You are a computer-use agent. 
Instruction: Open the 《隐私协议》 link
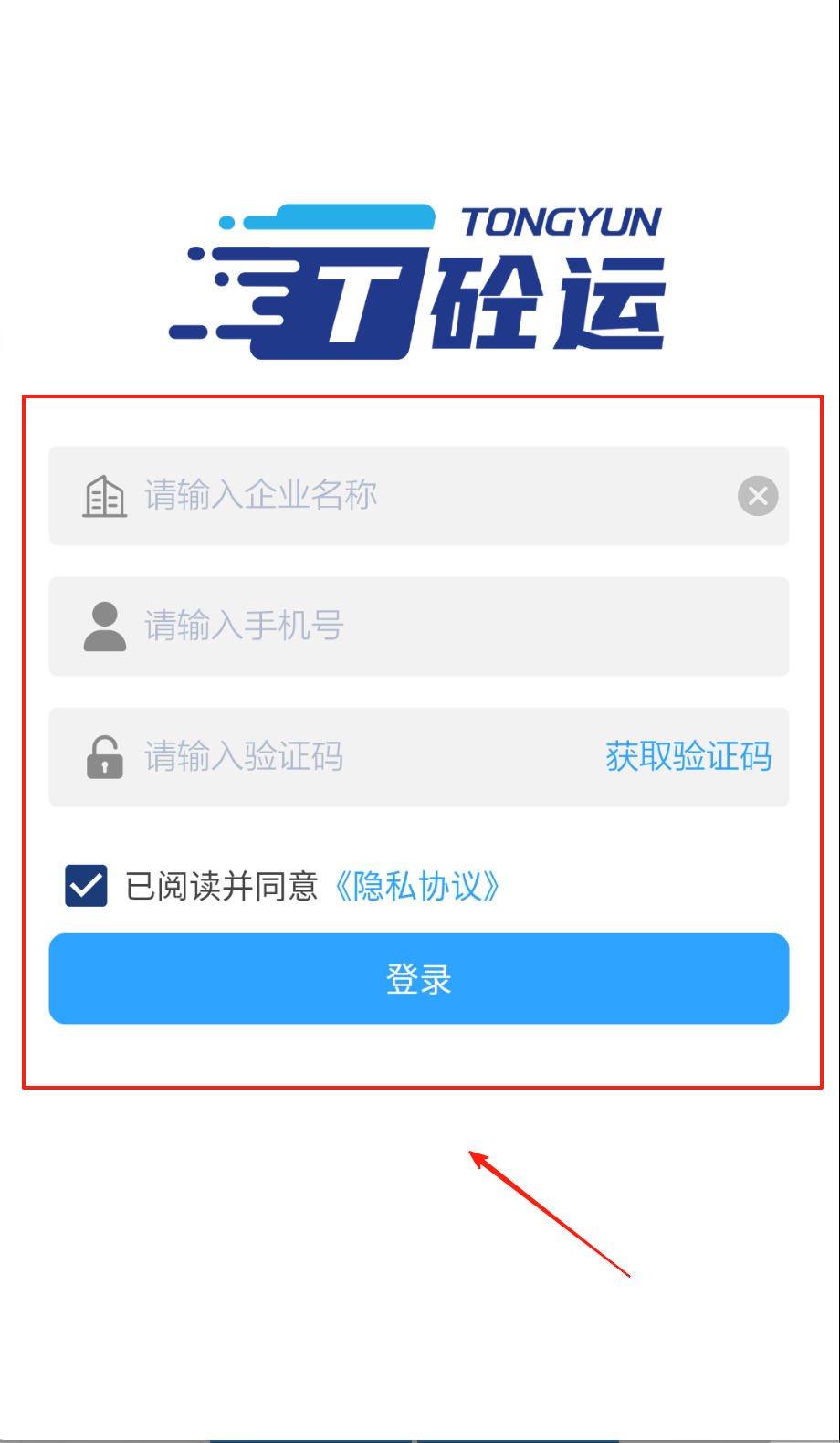tap(417, 886)
